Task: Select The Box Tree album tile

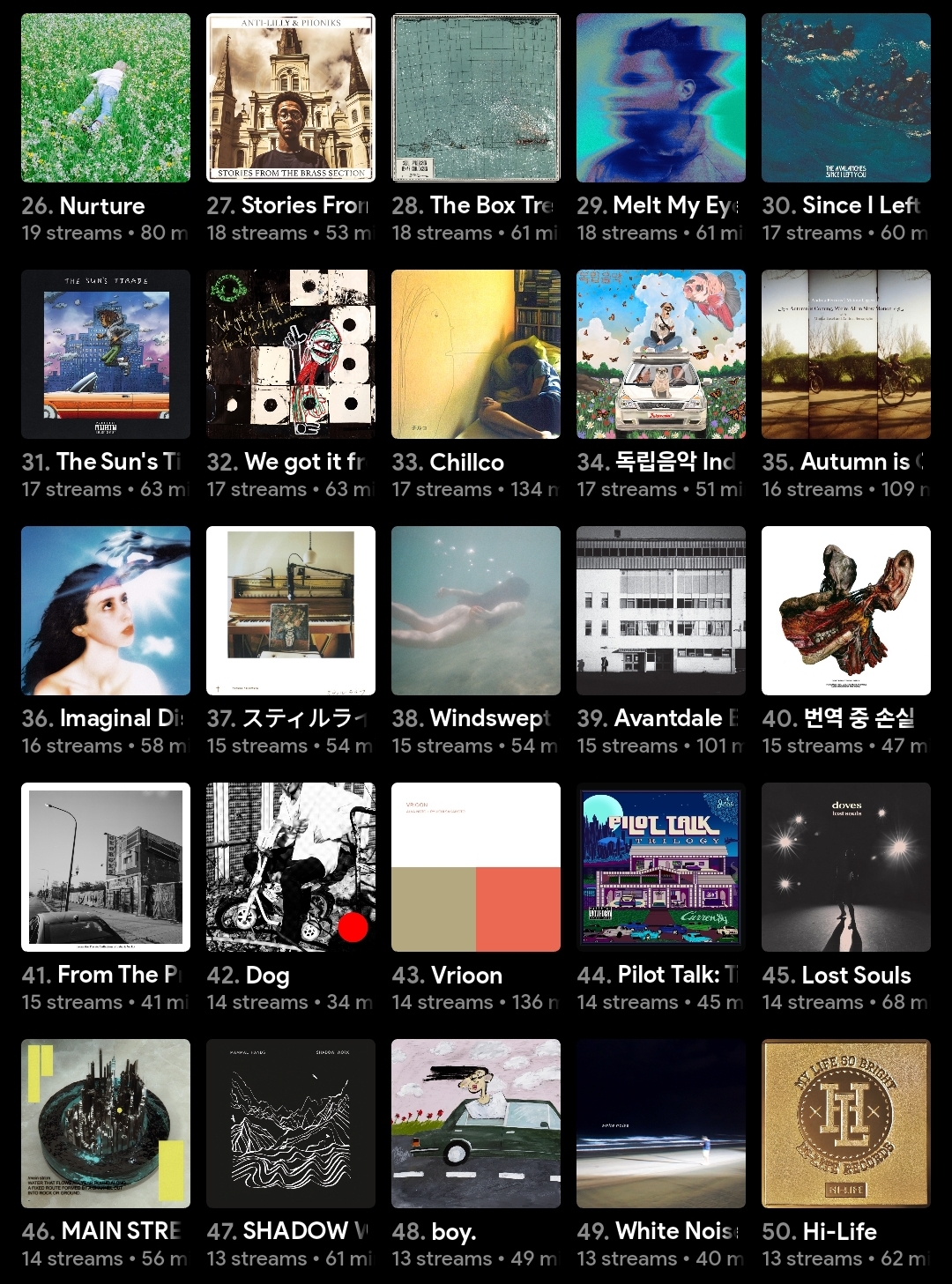Action: point(476,98)
